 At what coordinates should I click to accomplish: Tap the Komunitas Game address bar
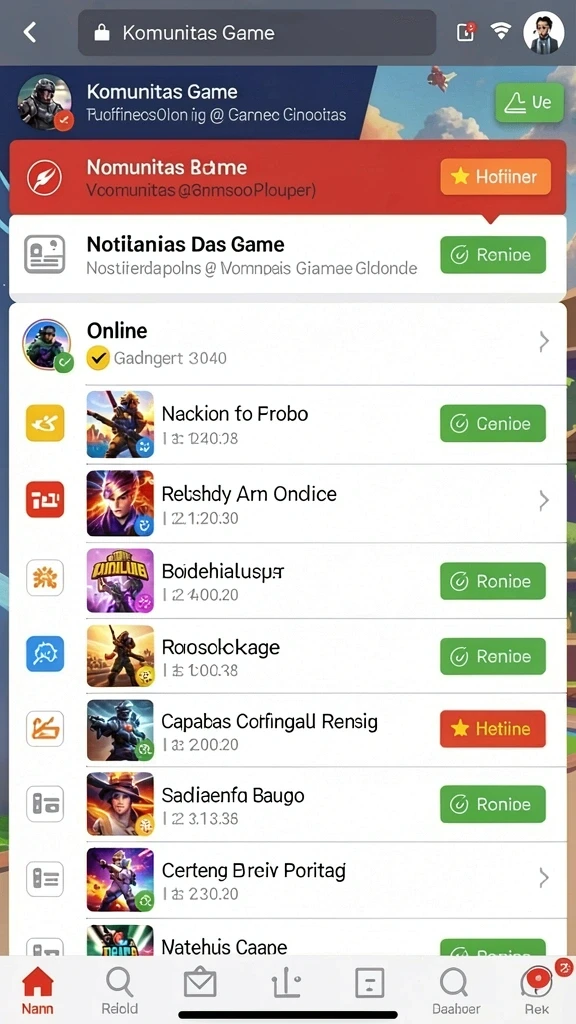[257, 33]
